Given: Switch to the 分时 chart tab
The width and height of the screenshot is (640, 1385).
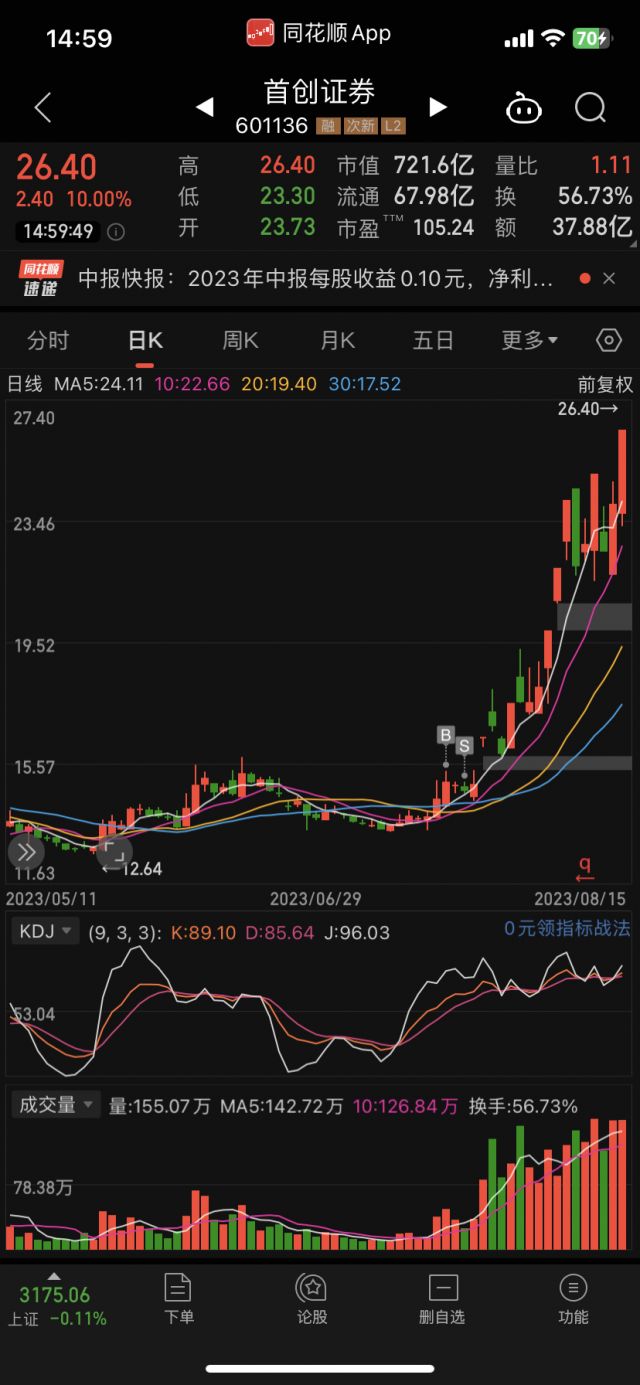Looking at the screenshot, I should pos(48,341).
